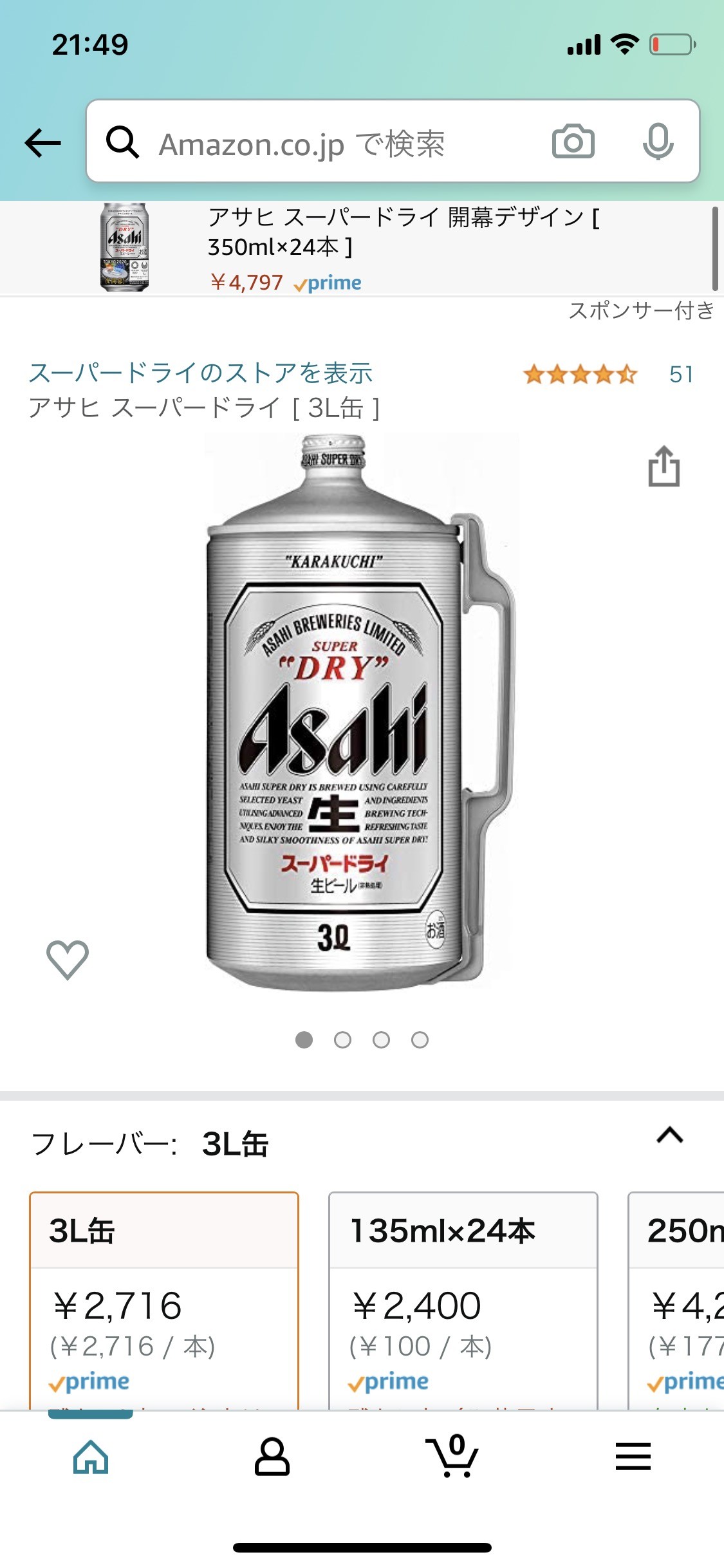Image resolution: width=724 pixels, height=1568 pixels.
Task: Share this Asahi 3L缶 product
Action: click(x=664, y=467)
